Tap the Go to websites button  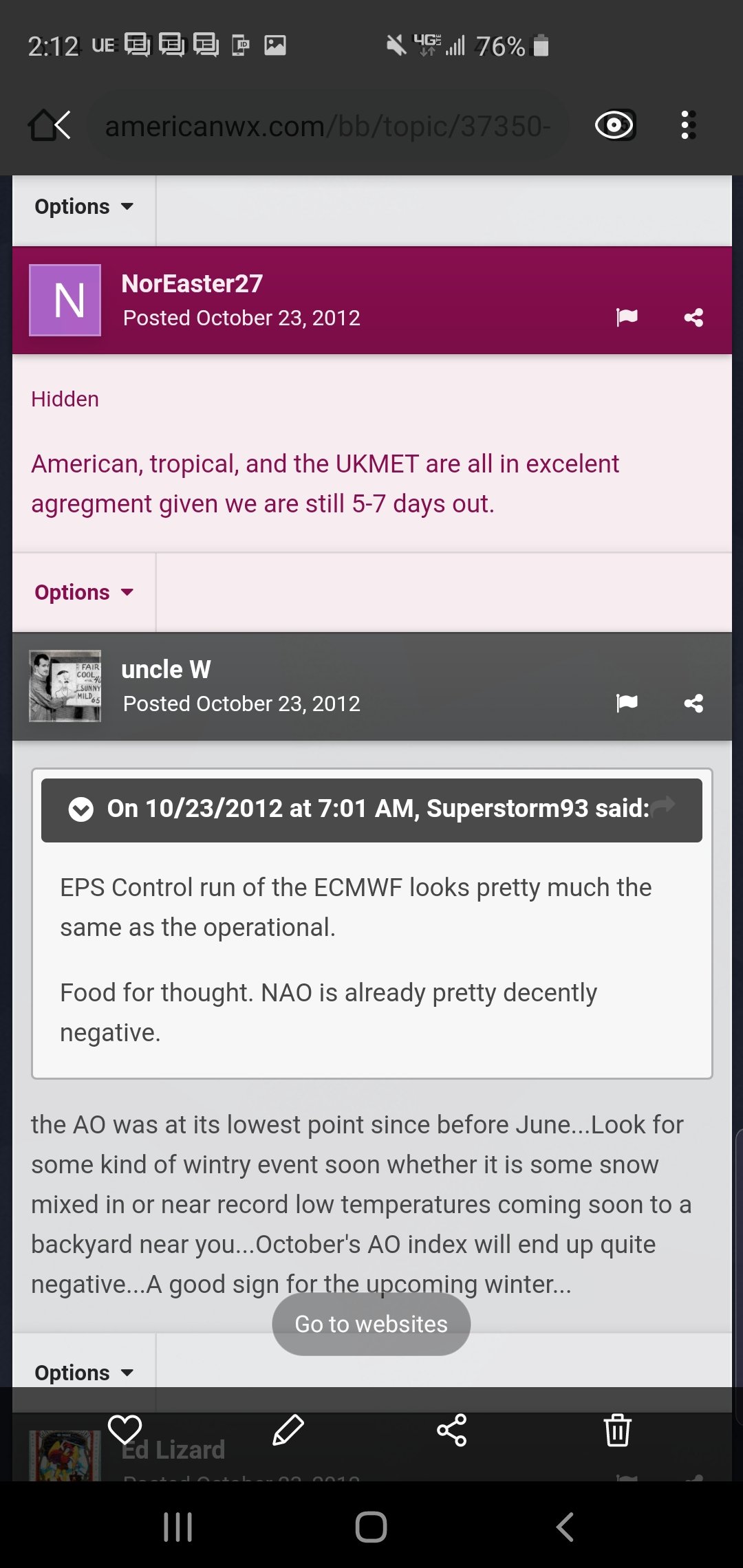[x=371, y=1324]
